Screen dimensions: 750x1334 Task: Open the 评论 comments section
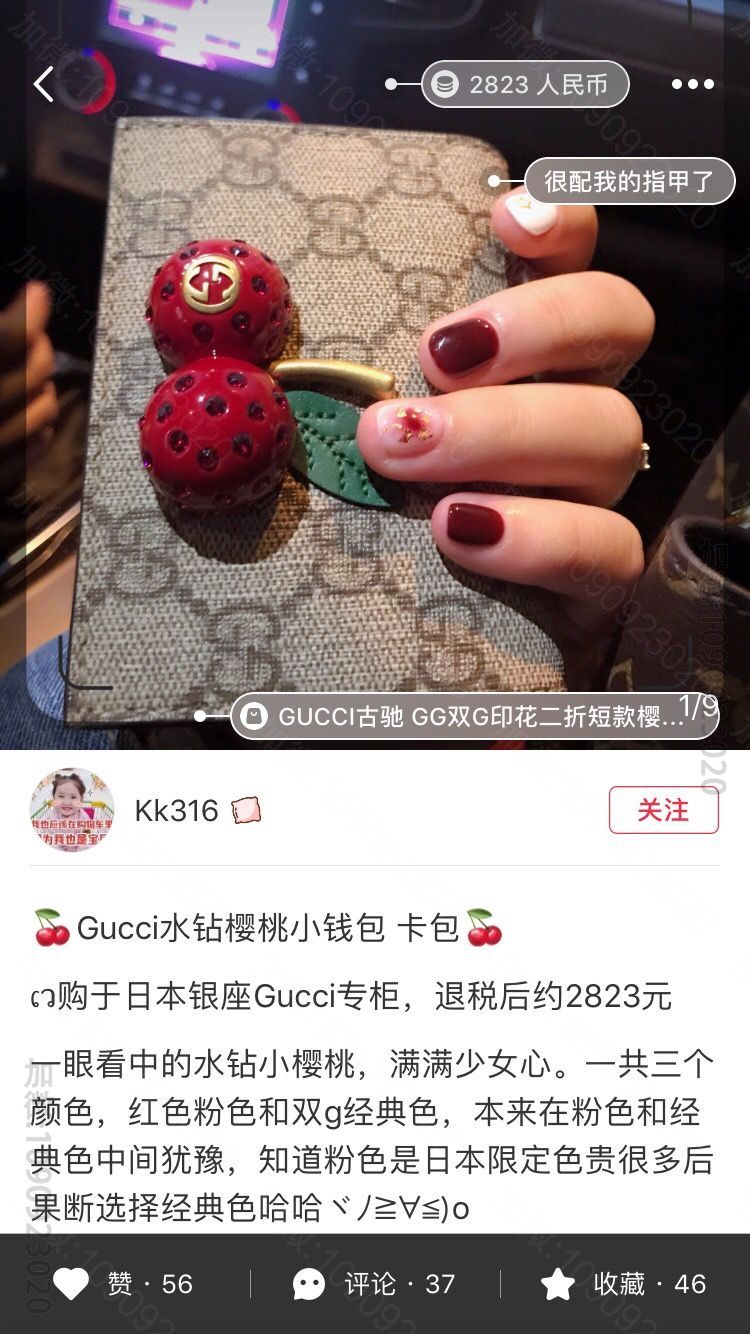point(375,1284)
